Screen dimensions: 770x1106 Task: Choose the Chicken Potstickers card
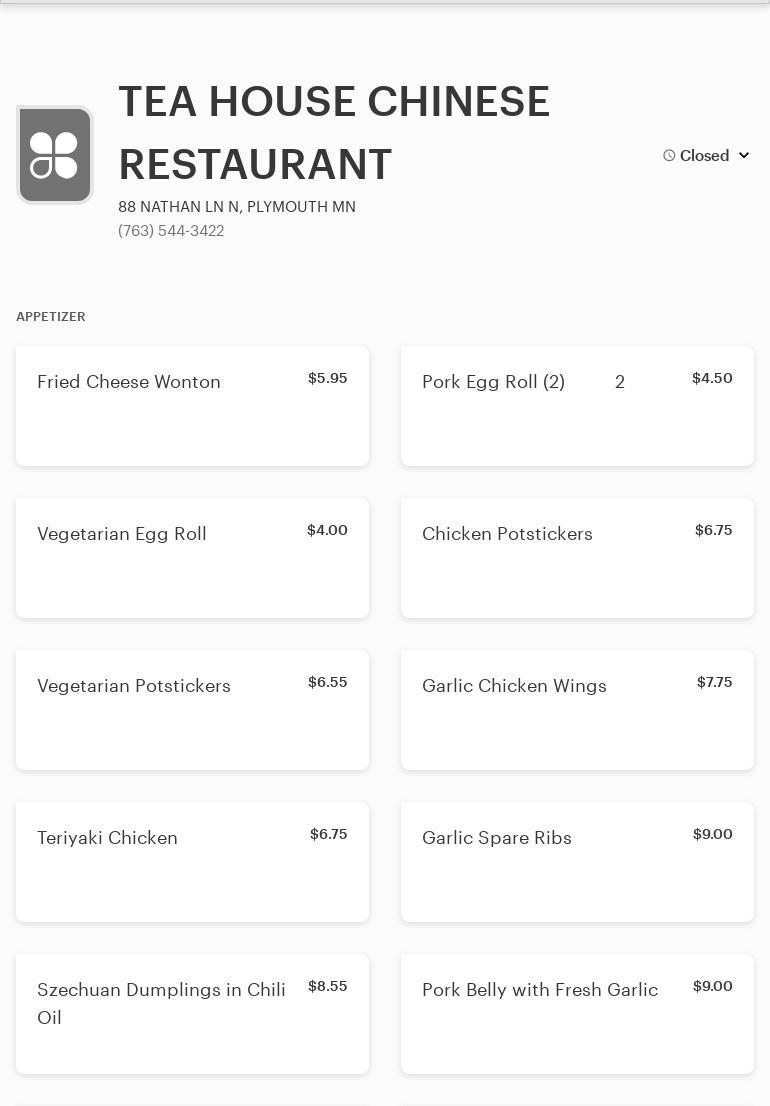(x=577, y=558)
